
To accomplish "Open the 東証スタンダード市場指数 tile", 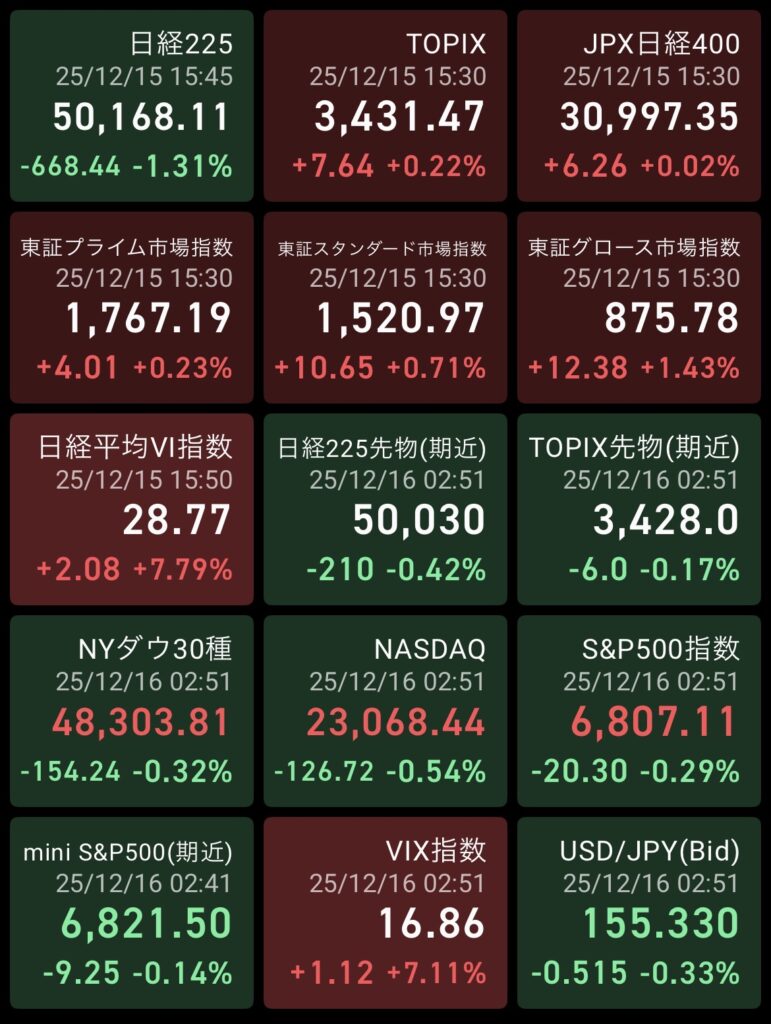I will tap(385, 307).
